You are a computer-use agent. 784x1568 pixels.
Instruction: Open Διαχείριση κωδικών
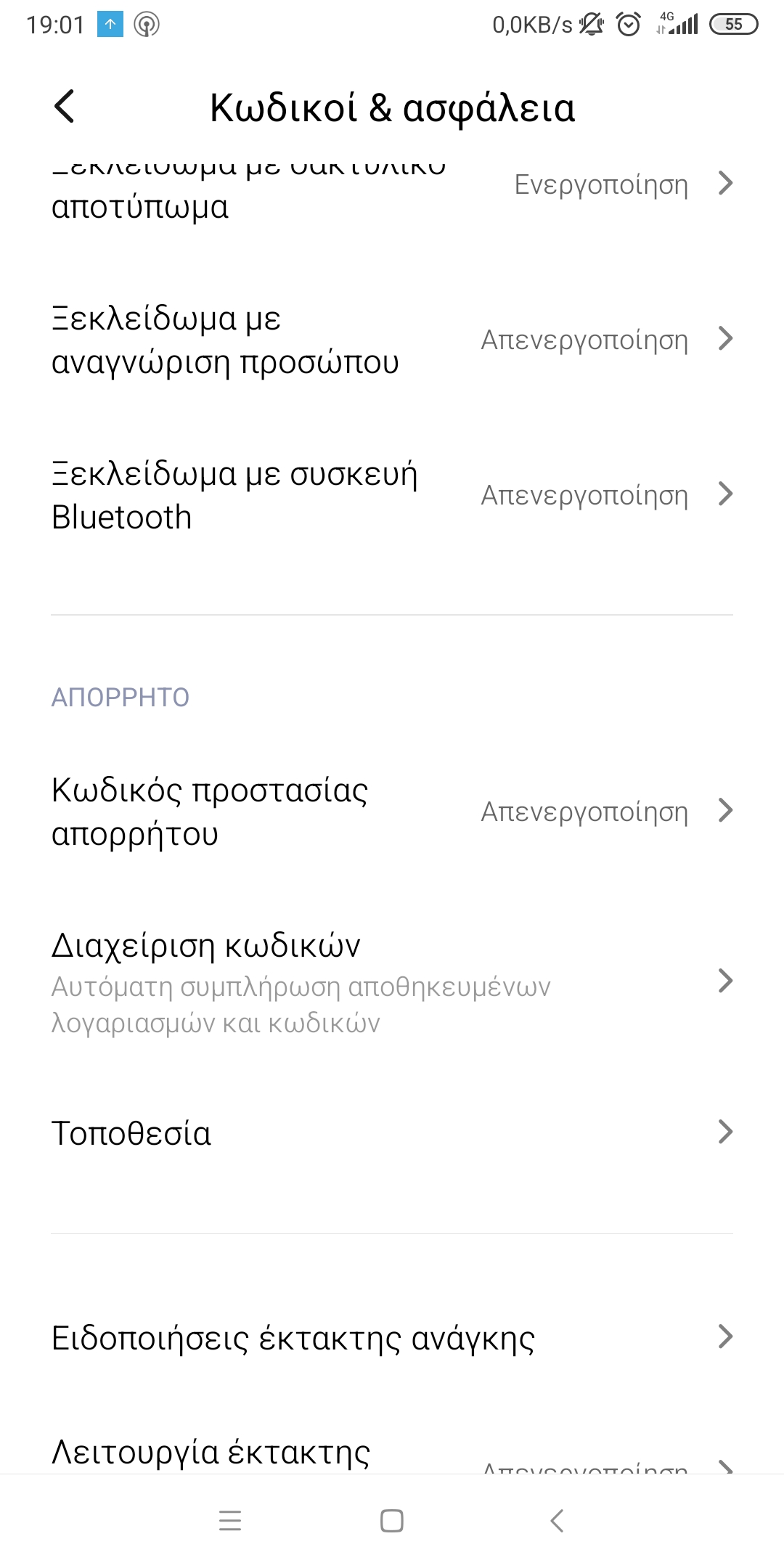point(392,981)
